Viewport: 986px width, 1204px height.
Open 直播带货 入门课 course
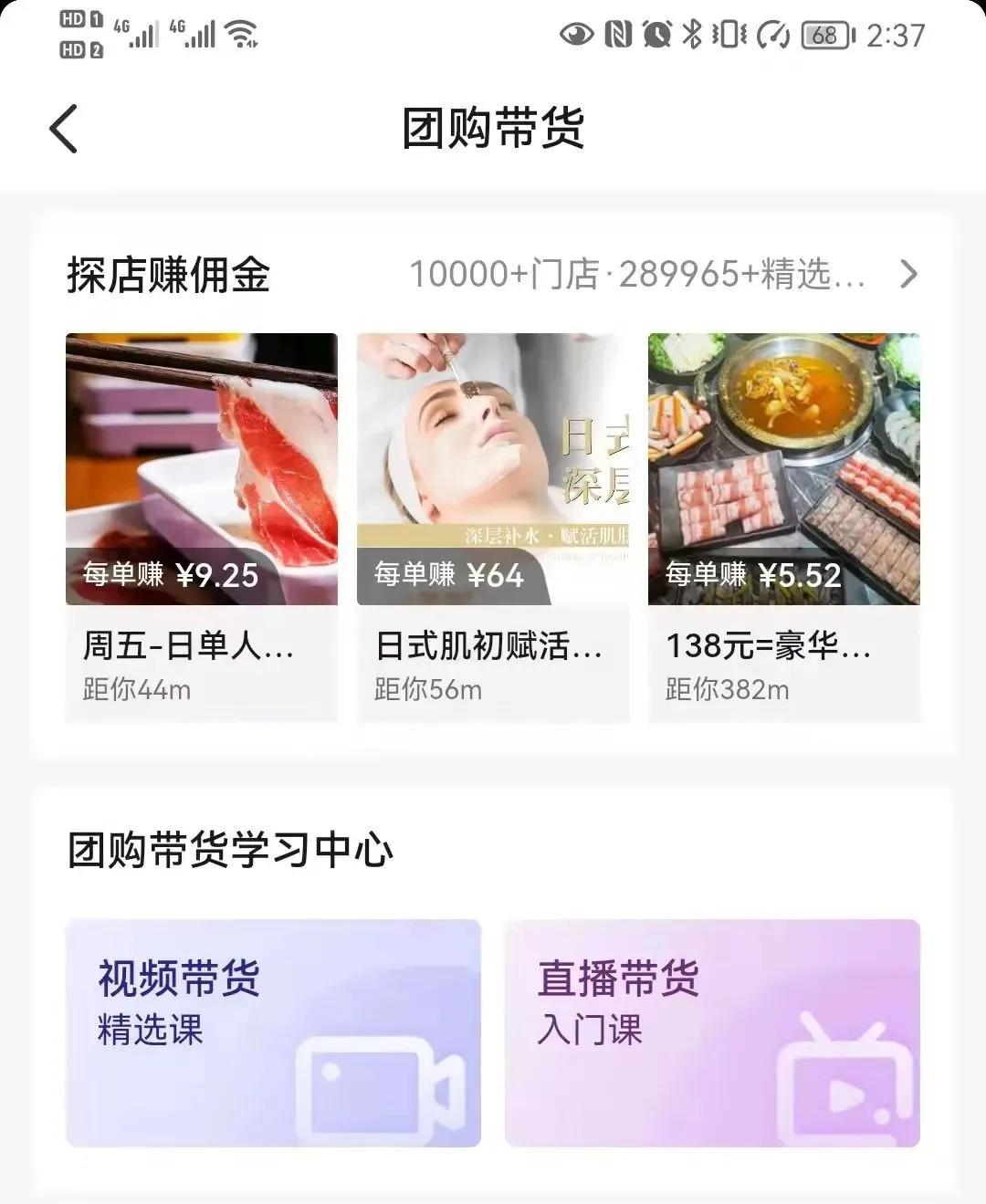coord(712,1032)
